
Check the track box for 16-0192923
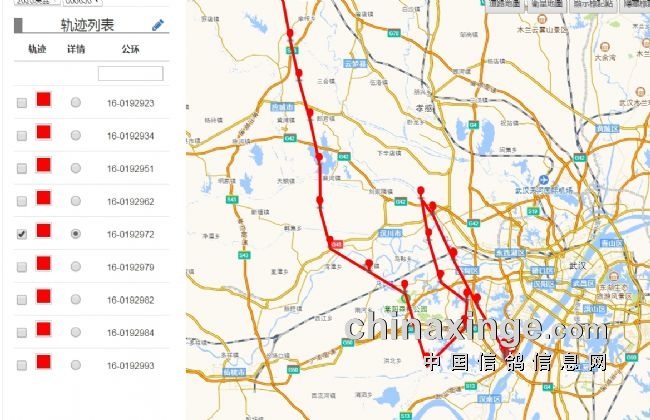pos(22,103)
